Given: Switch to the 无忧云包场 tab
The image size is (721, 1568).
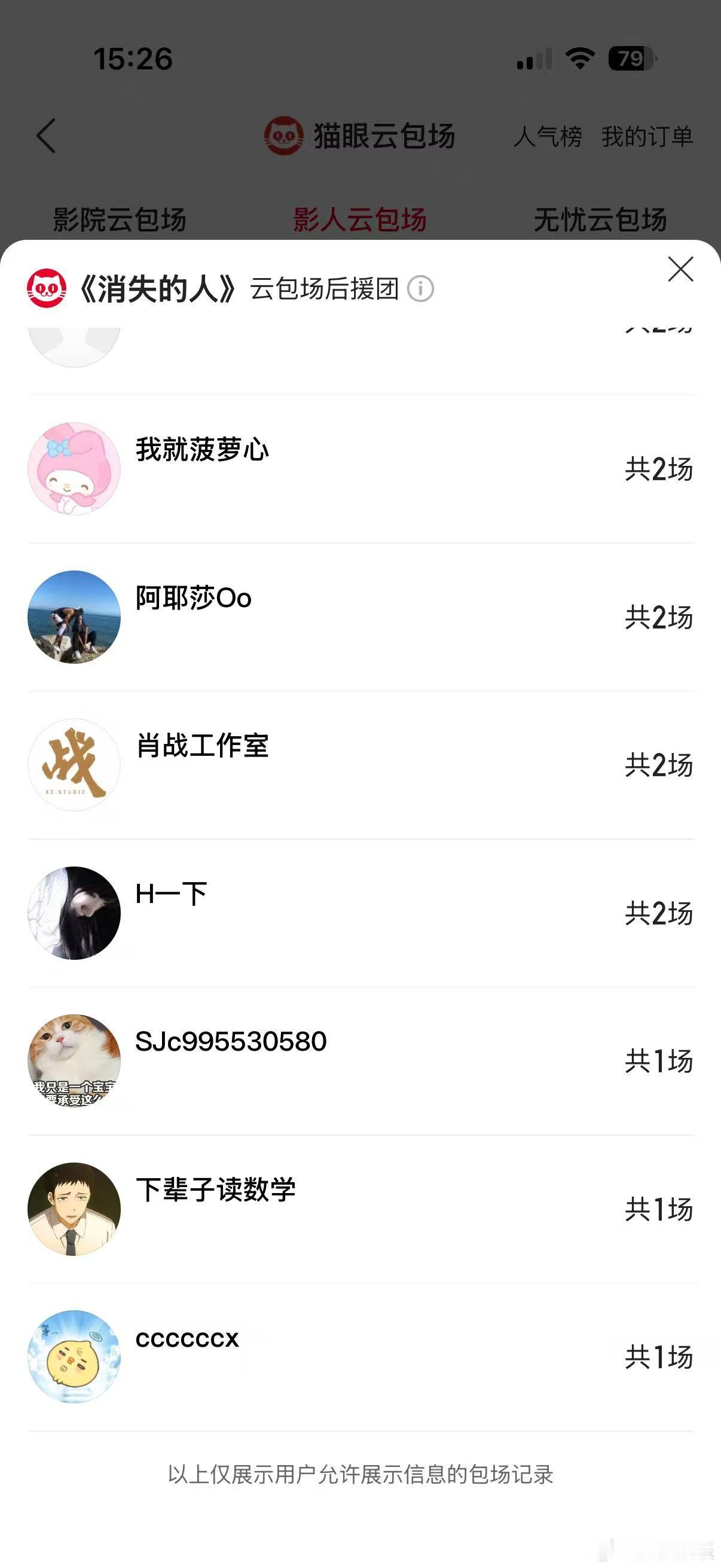Looking at the screenshot, I should [600, 219].
